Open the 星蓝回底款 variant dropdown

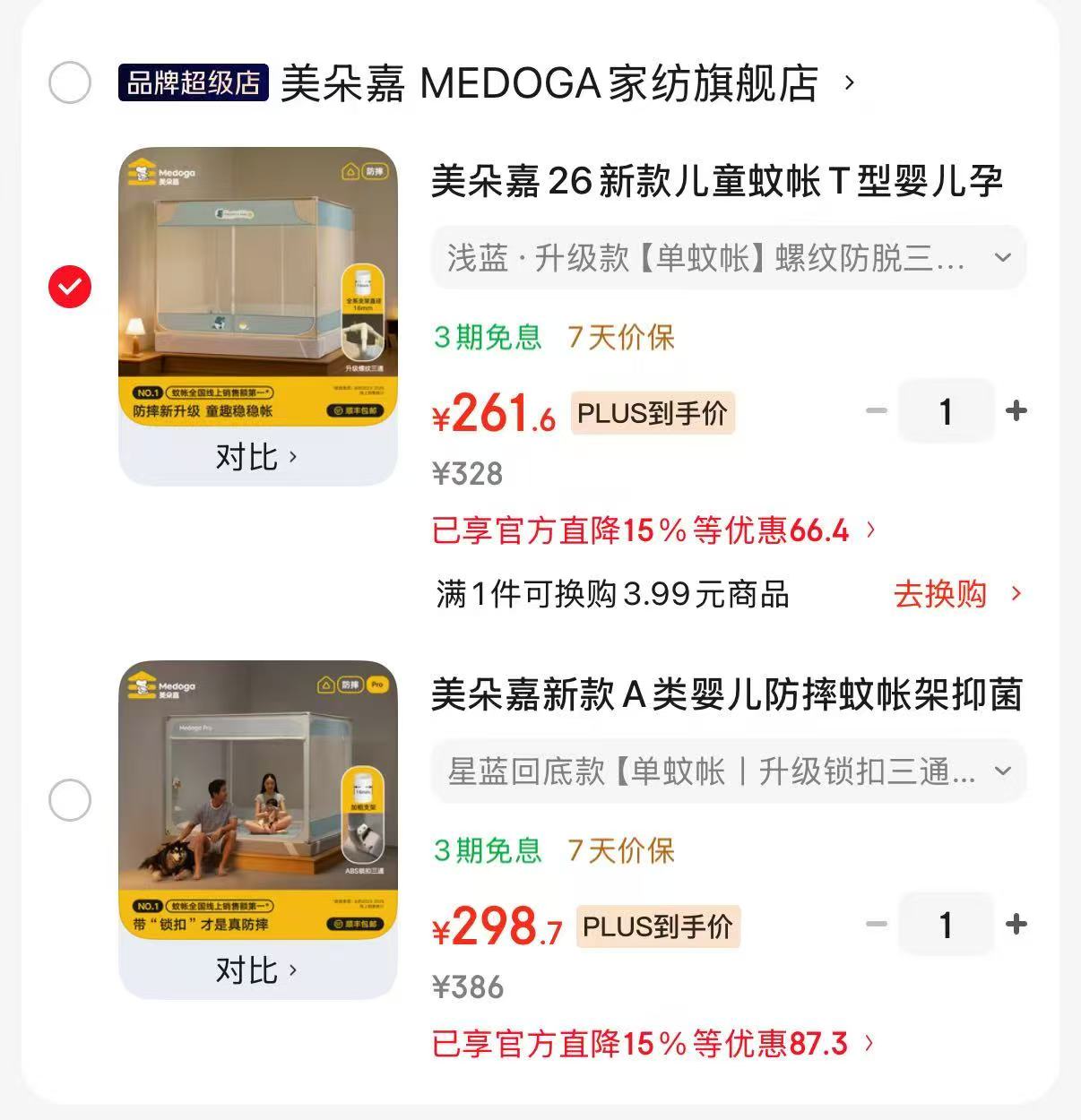click(x=729, y=771)
